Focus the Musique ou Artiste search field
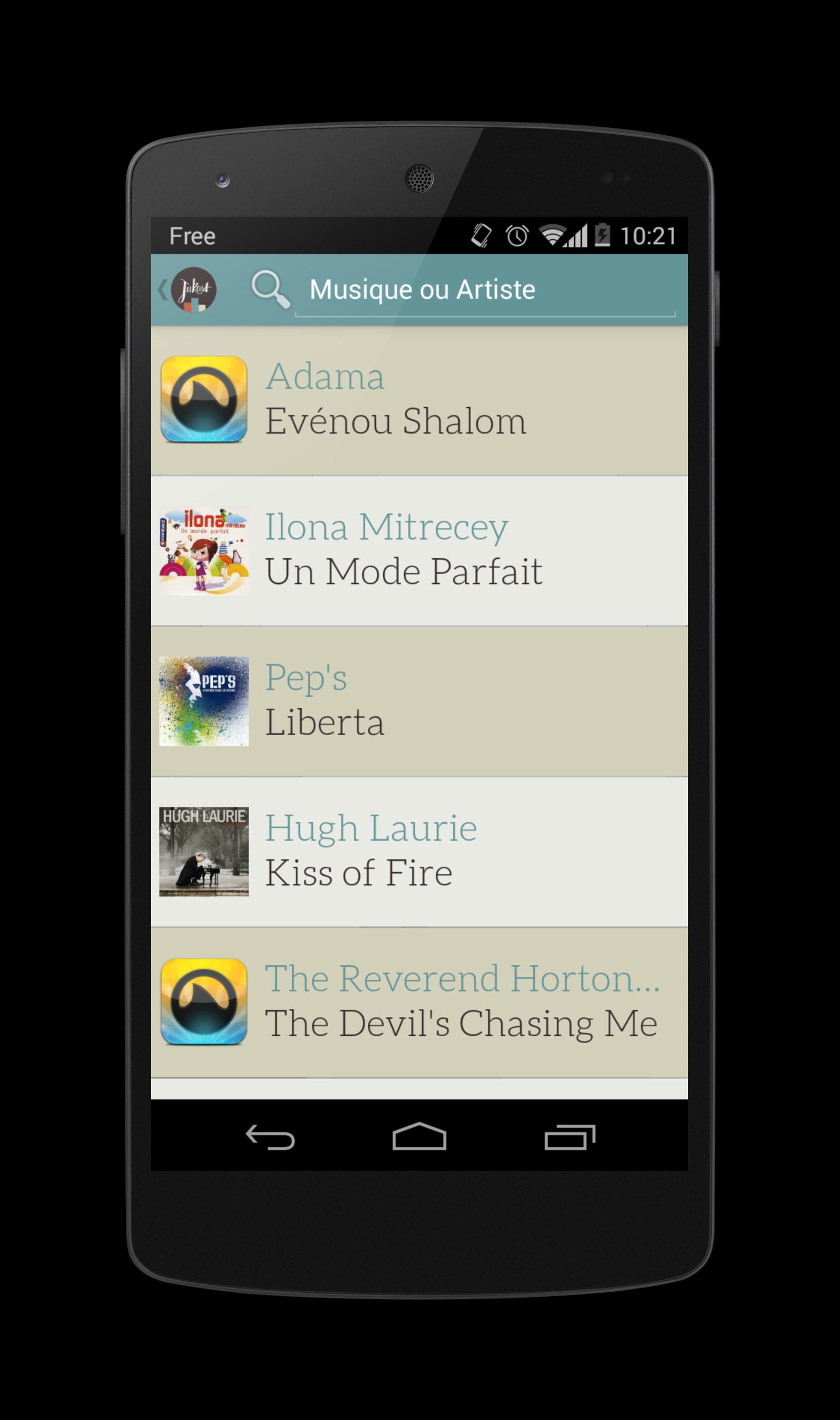Viewport: 840px width, 1420px height. pyautogui.click(x=485, y=290)
